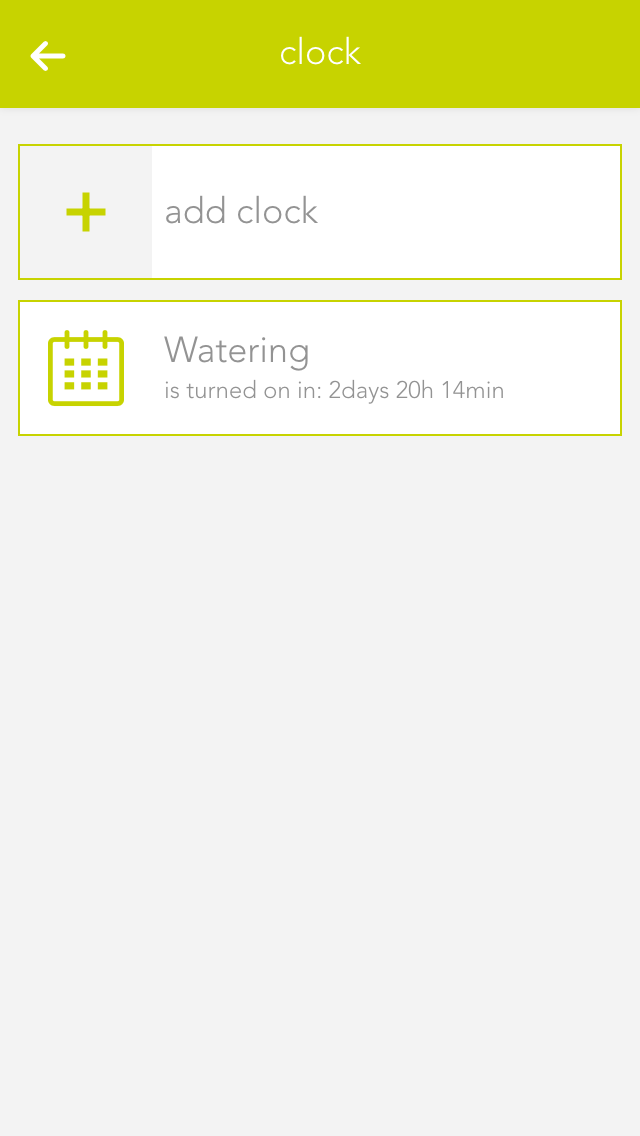This screenshot has height=1136, width=640.
Task: Go back using the header arrow
Action: (48, 56)
